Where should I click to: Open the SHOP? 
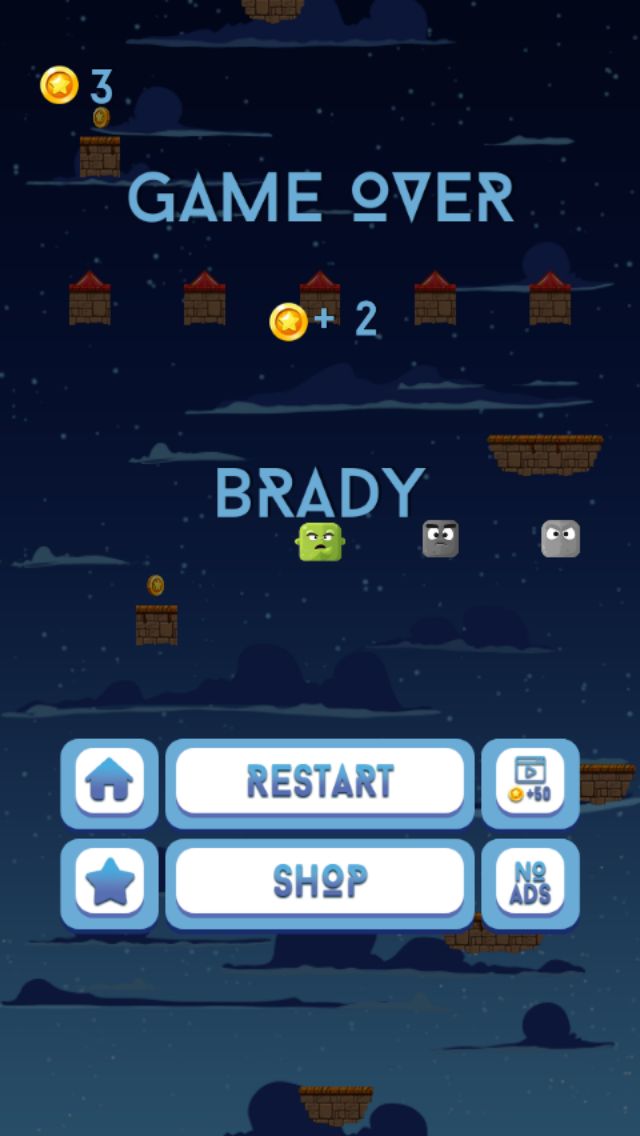tap(319, 881)
